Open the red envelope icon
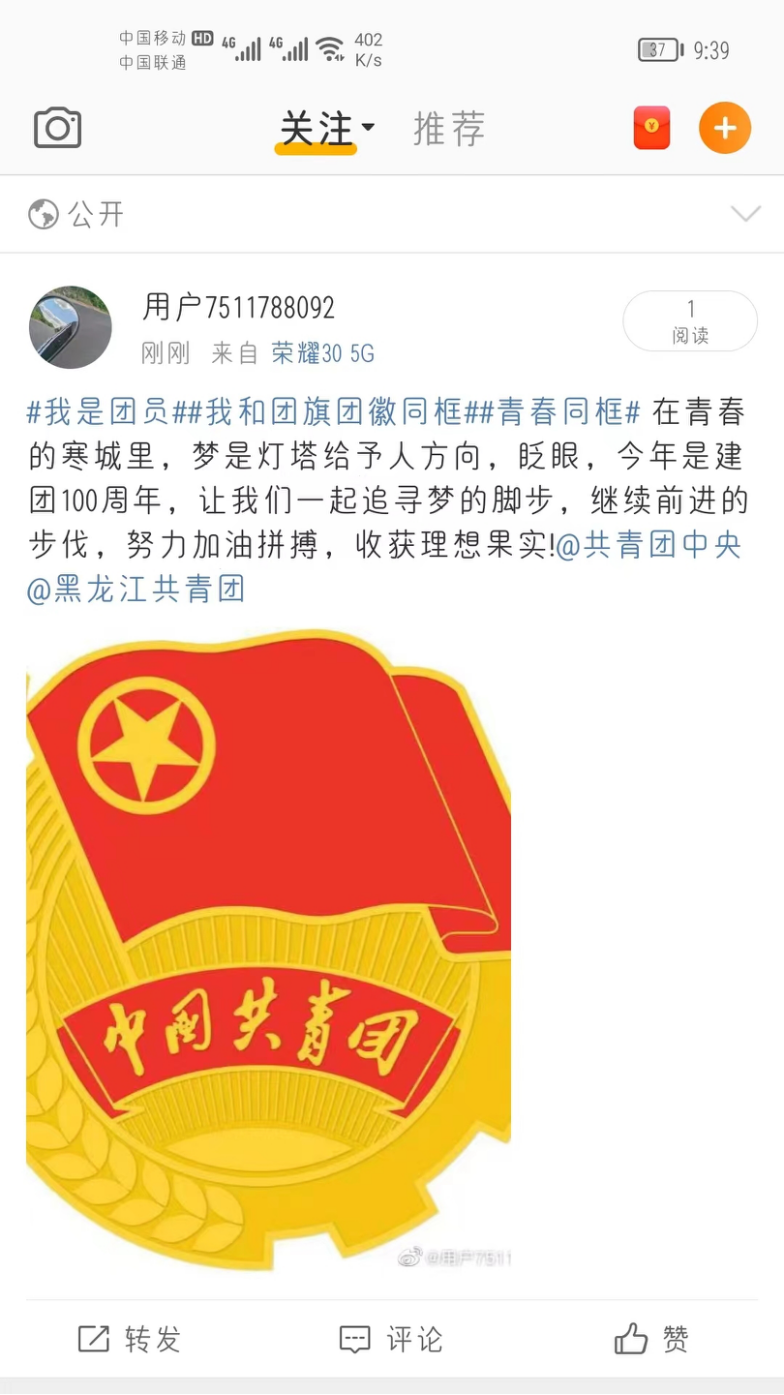This screenshot has height=1395, width=784. (651, 128)
